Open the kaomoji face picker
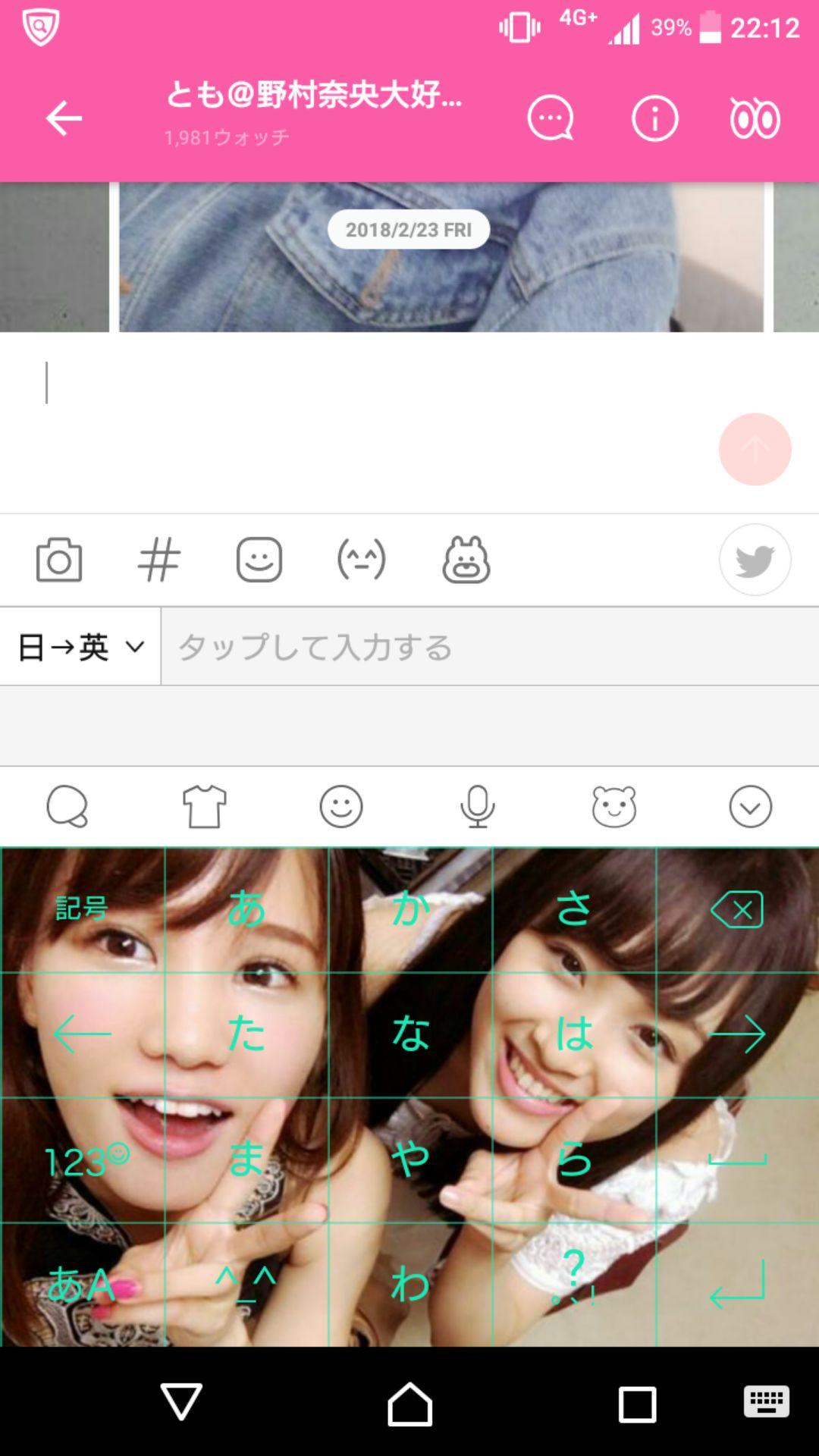This screenshot has height=1456, width=819. point(361,560)
